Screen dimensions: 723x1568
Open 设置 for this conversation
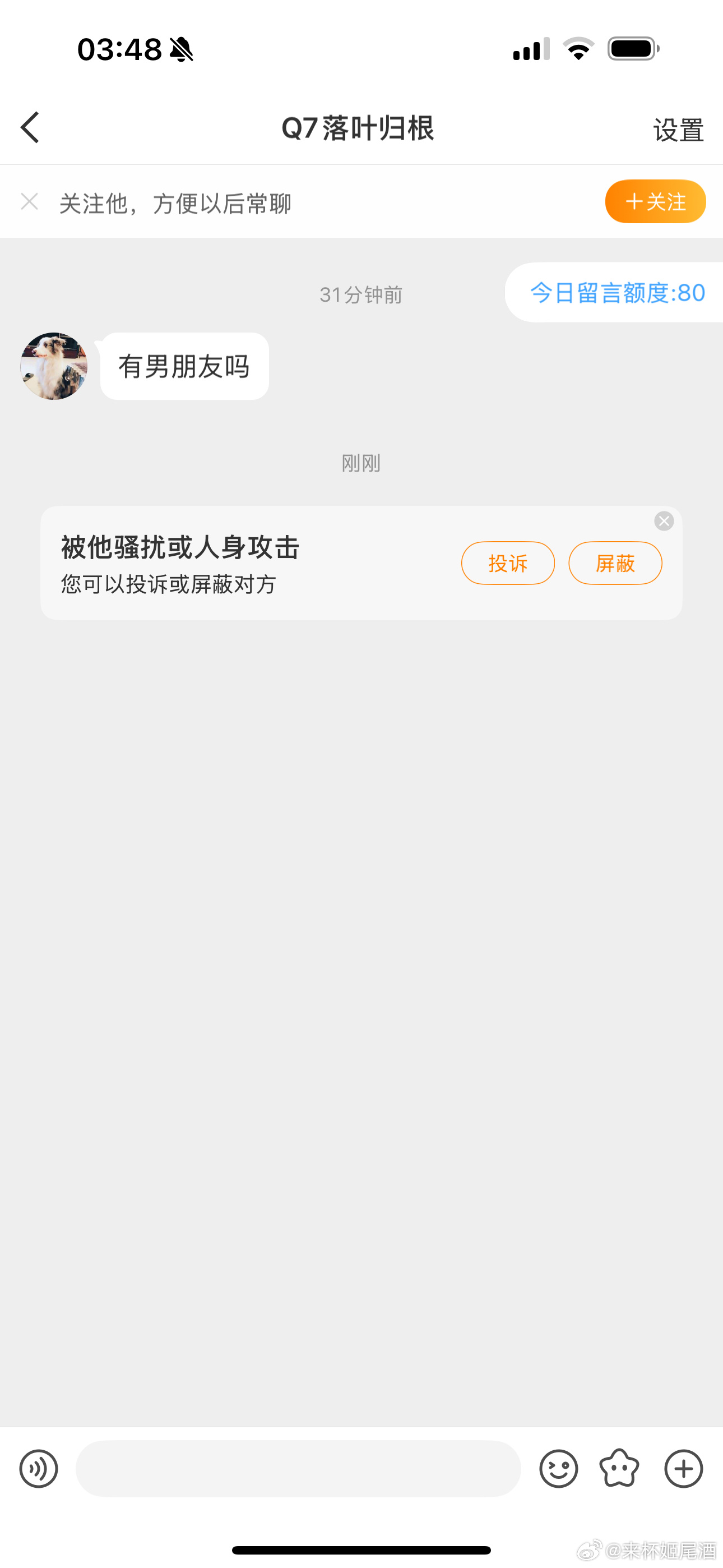click(x=678, y=130)
